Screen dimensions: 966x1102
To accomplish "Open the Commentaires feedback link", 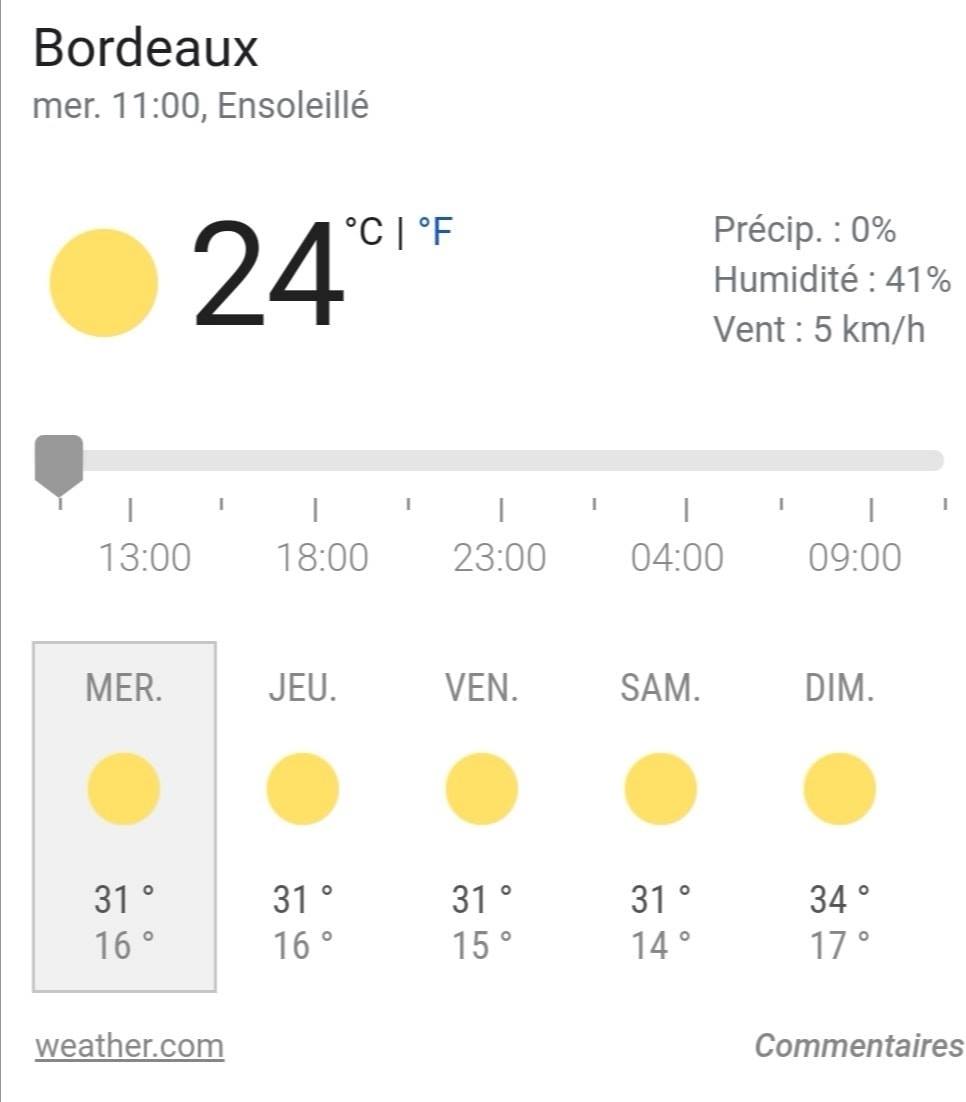I will click(858, 1046).
